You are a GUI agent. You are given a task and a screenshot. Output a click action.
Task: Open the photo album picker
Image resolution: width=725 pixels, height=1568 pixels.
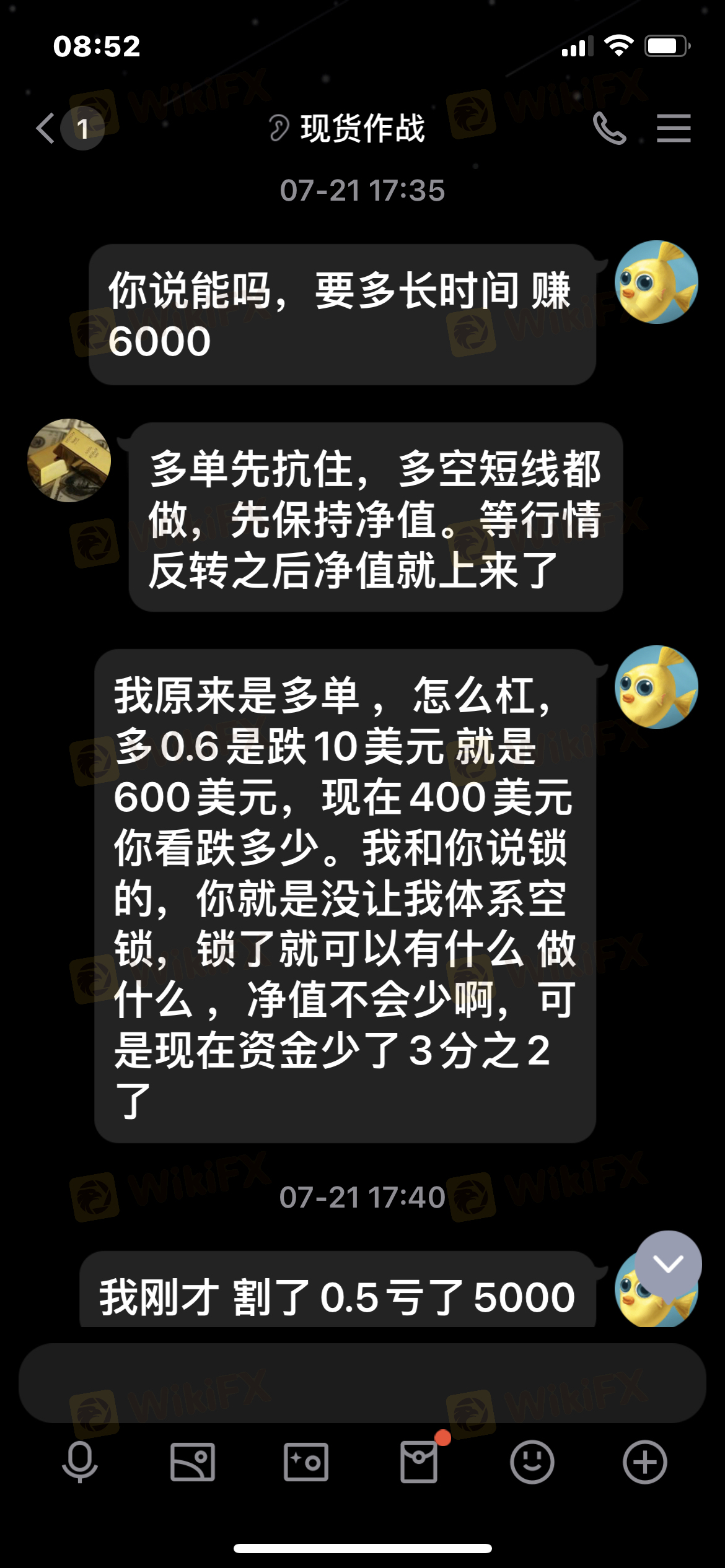pyautogui.click(x=193, y=1461)
